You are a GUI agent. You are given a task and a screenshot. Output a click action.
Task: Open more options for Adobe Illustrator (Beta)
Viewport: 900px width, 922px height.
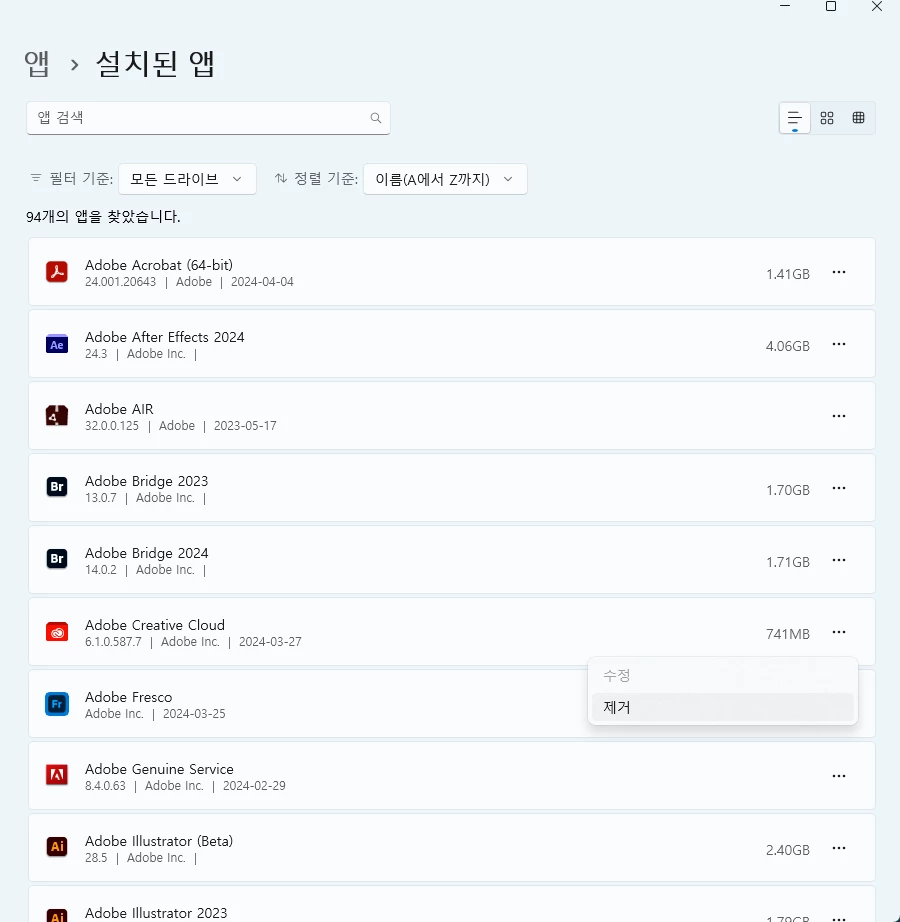839,848
